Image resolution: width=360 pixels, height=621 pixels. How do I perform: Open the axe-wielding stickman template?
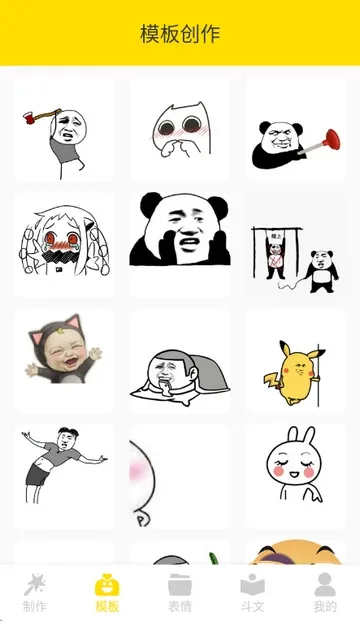click(64, 129)
